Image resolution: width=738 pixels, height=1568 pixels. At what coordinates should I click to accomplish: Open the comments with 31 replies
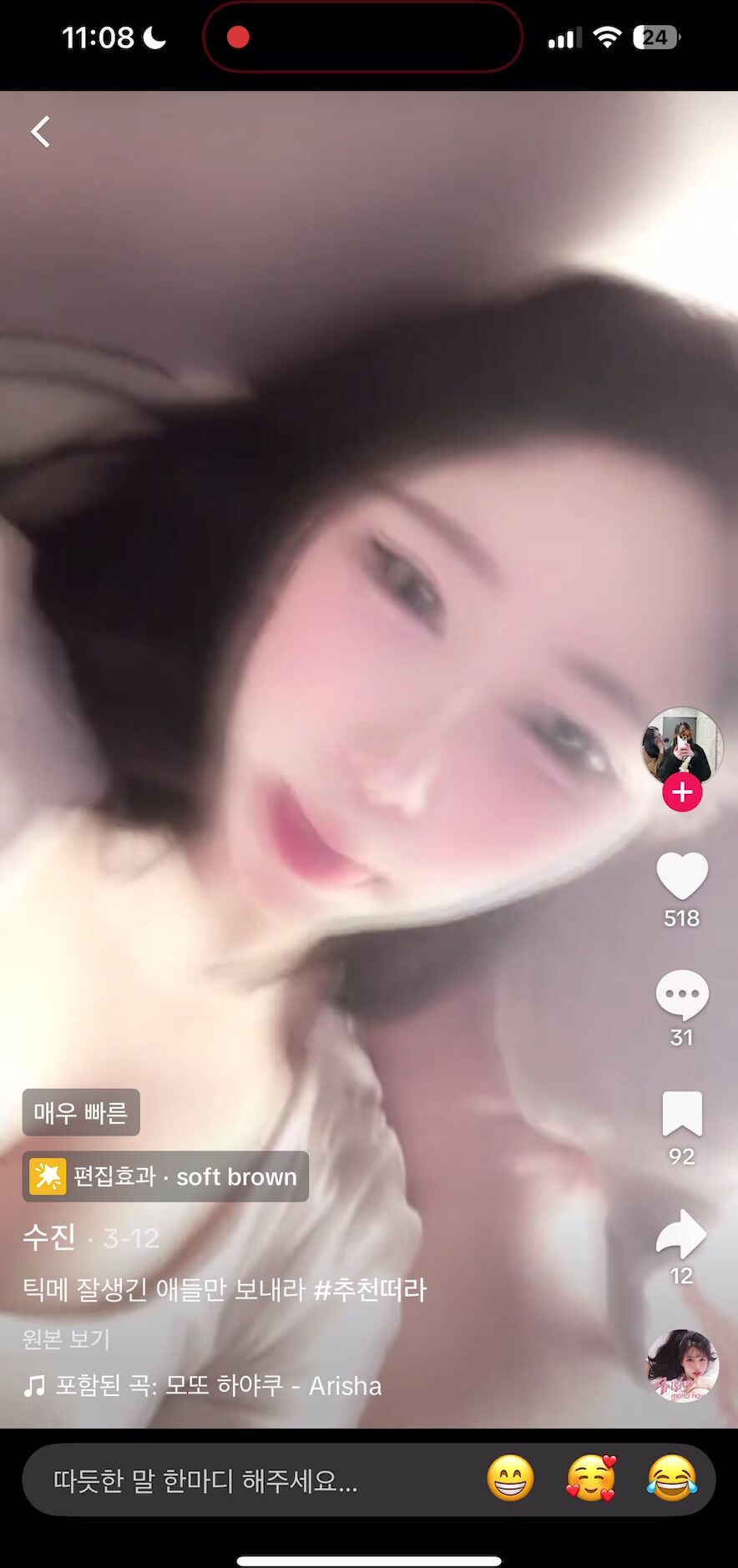682,994
